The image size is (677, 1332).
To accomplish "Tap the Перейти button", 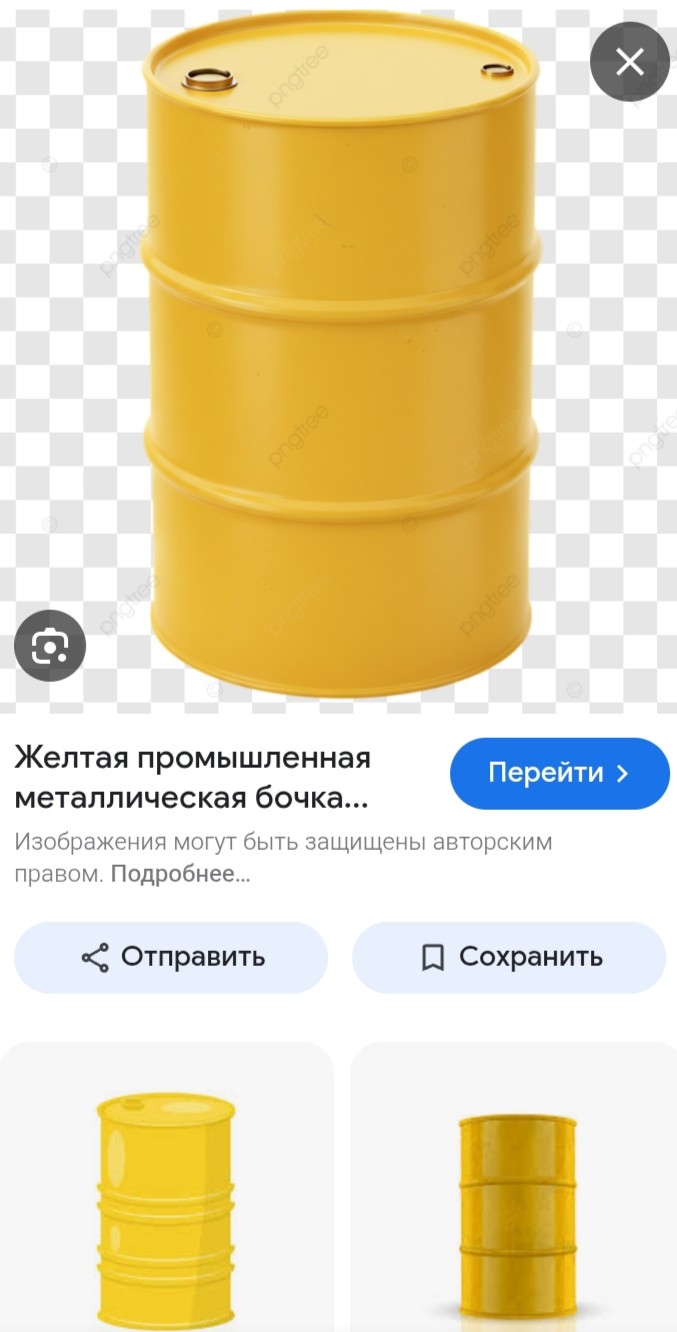I will point(559,773).
